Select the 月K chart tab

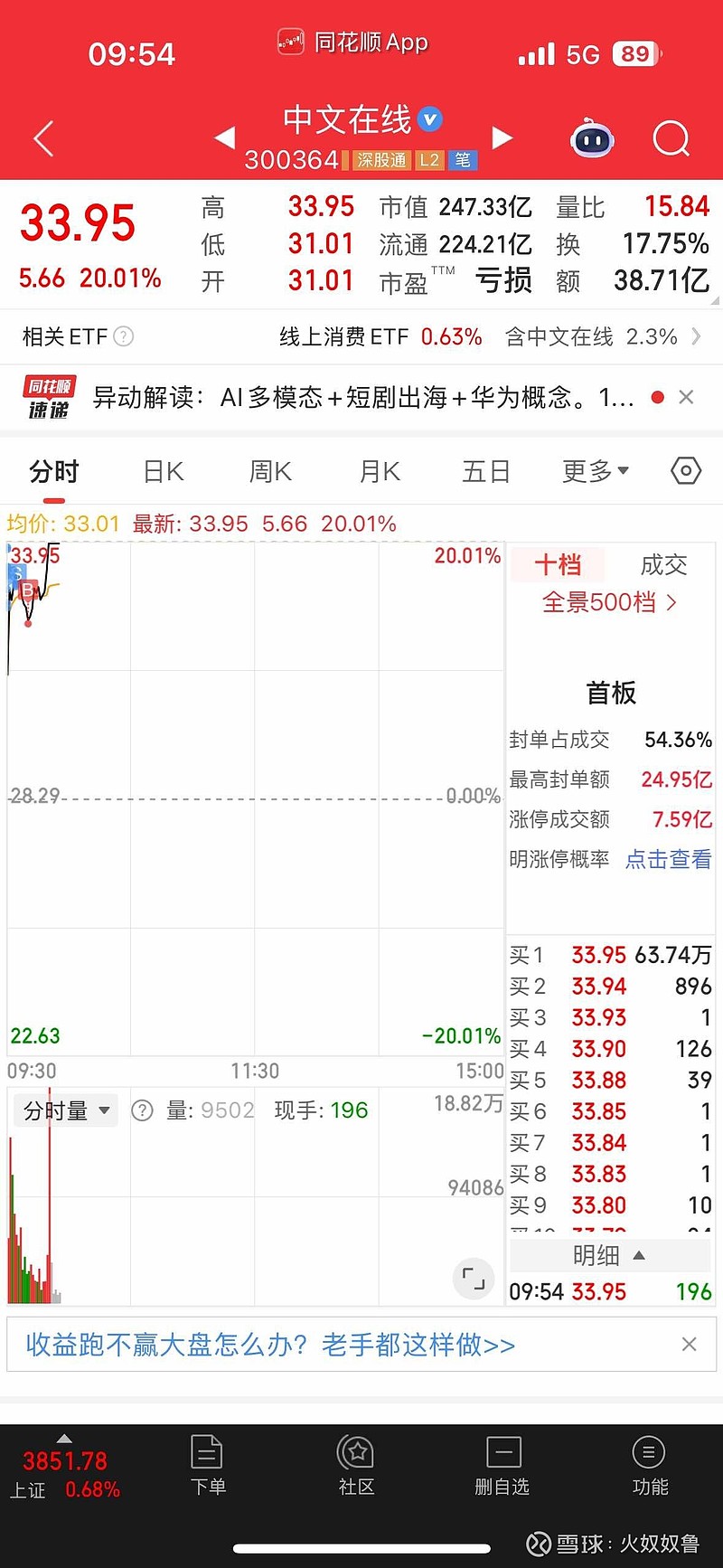(380, 471)
